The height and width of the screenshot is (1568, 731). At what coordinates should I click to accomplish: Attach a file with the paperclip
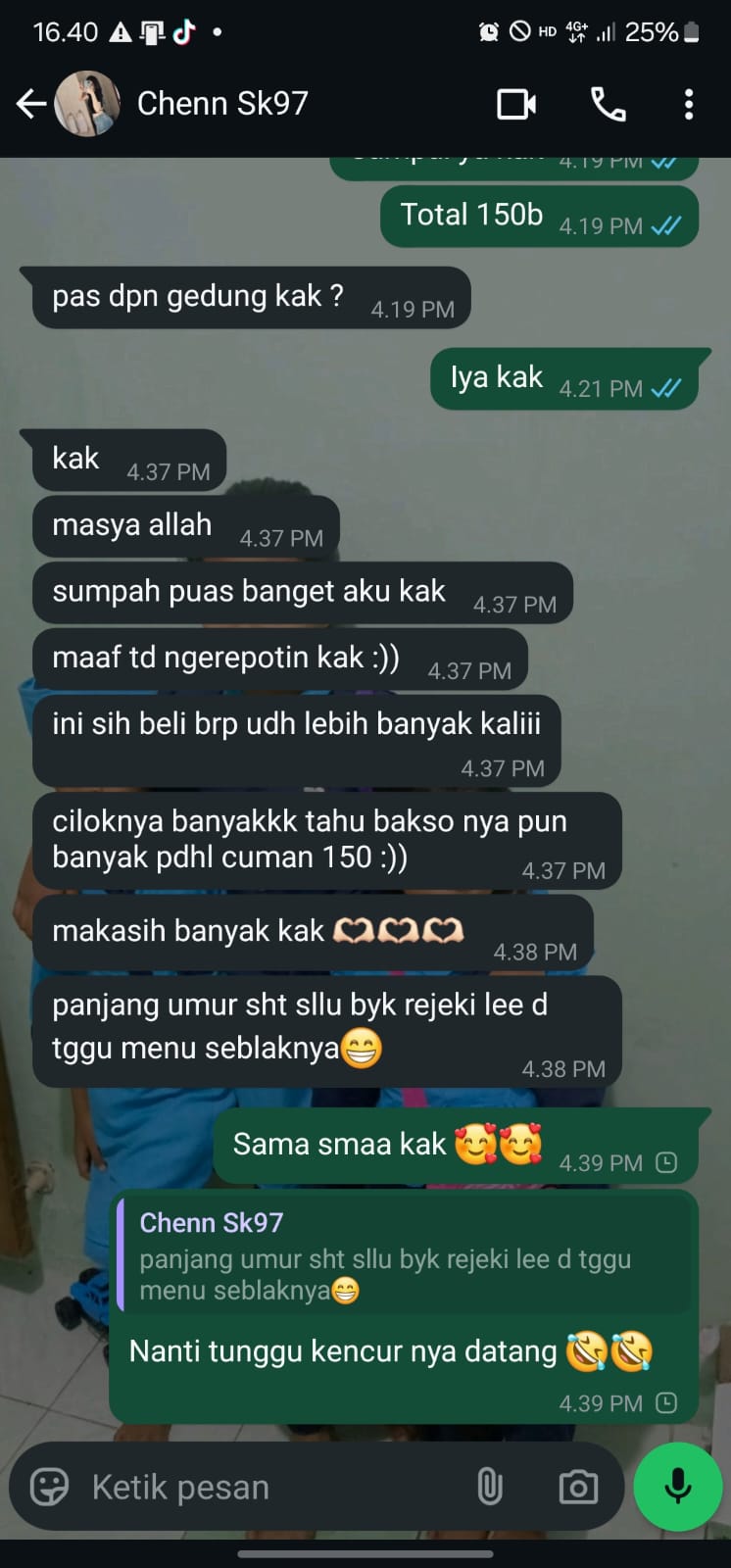click(x=489, y=1487)
